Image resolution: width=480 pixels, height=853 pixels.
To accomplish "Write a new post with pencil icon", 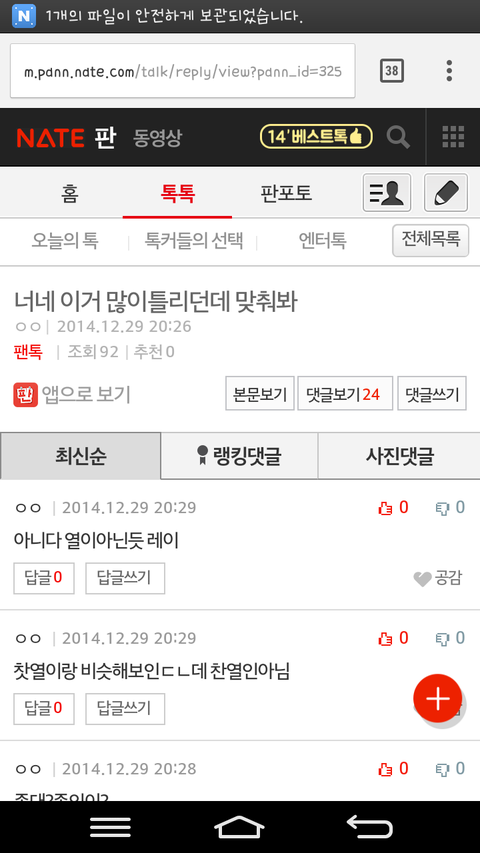I will click(446, 193).
